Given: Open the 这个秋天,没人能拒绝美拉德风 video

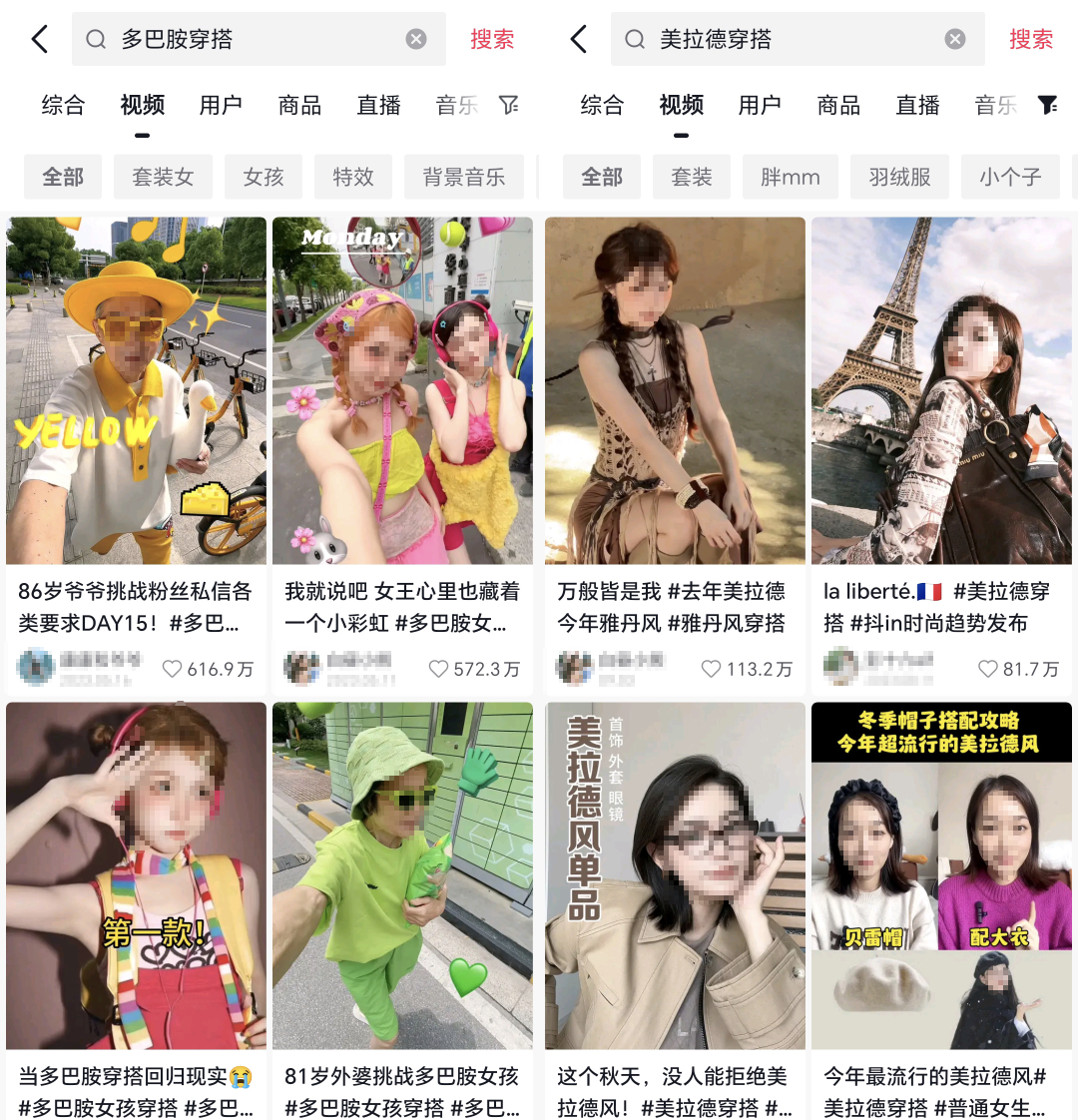Looking at the screenshot, I should (x=675, y=875).
